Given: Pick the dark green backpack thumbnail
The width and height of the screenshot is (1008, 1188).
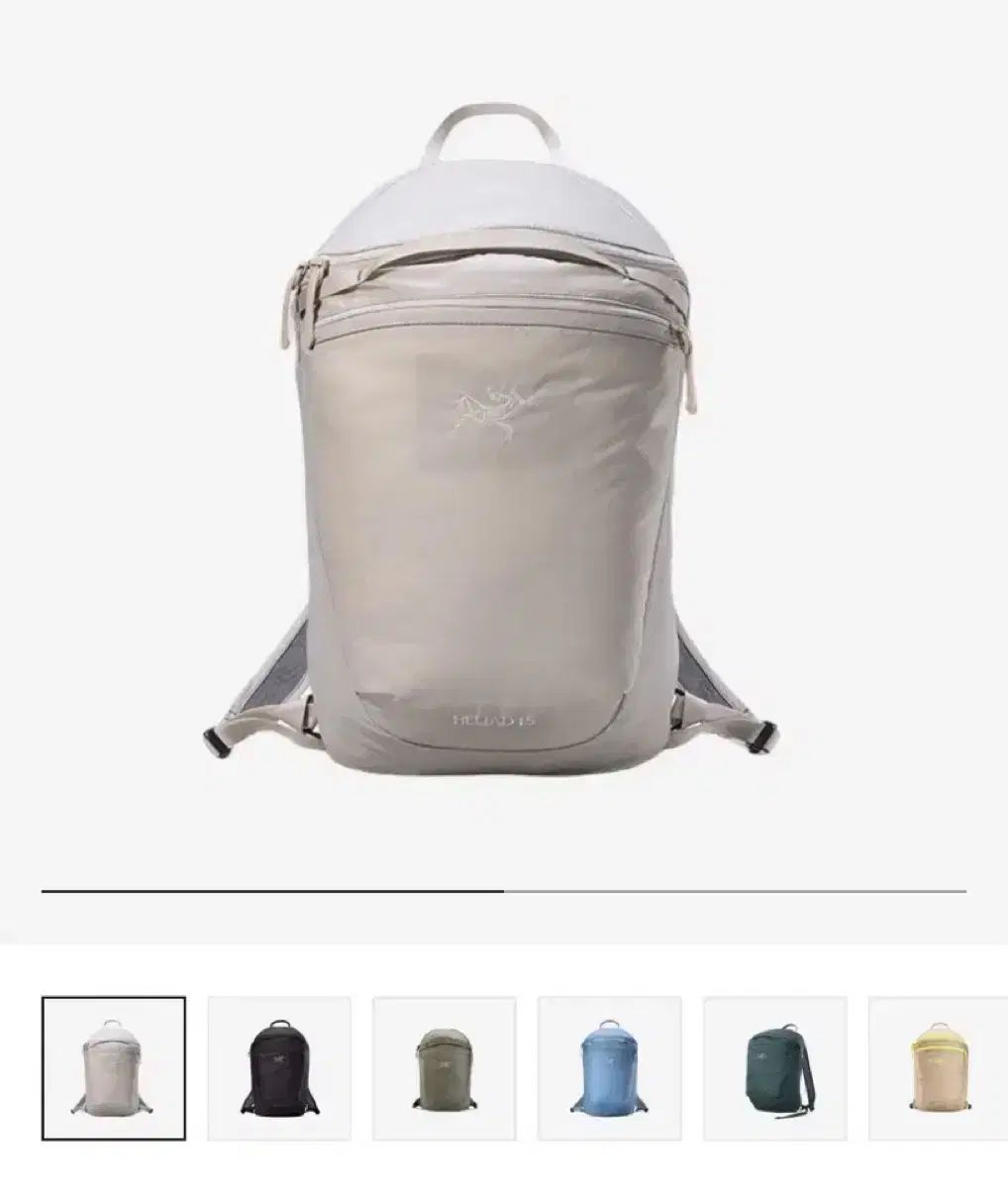Looking at the screenshot, I should click(x=774, y=1068).
